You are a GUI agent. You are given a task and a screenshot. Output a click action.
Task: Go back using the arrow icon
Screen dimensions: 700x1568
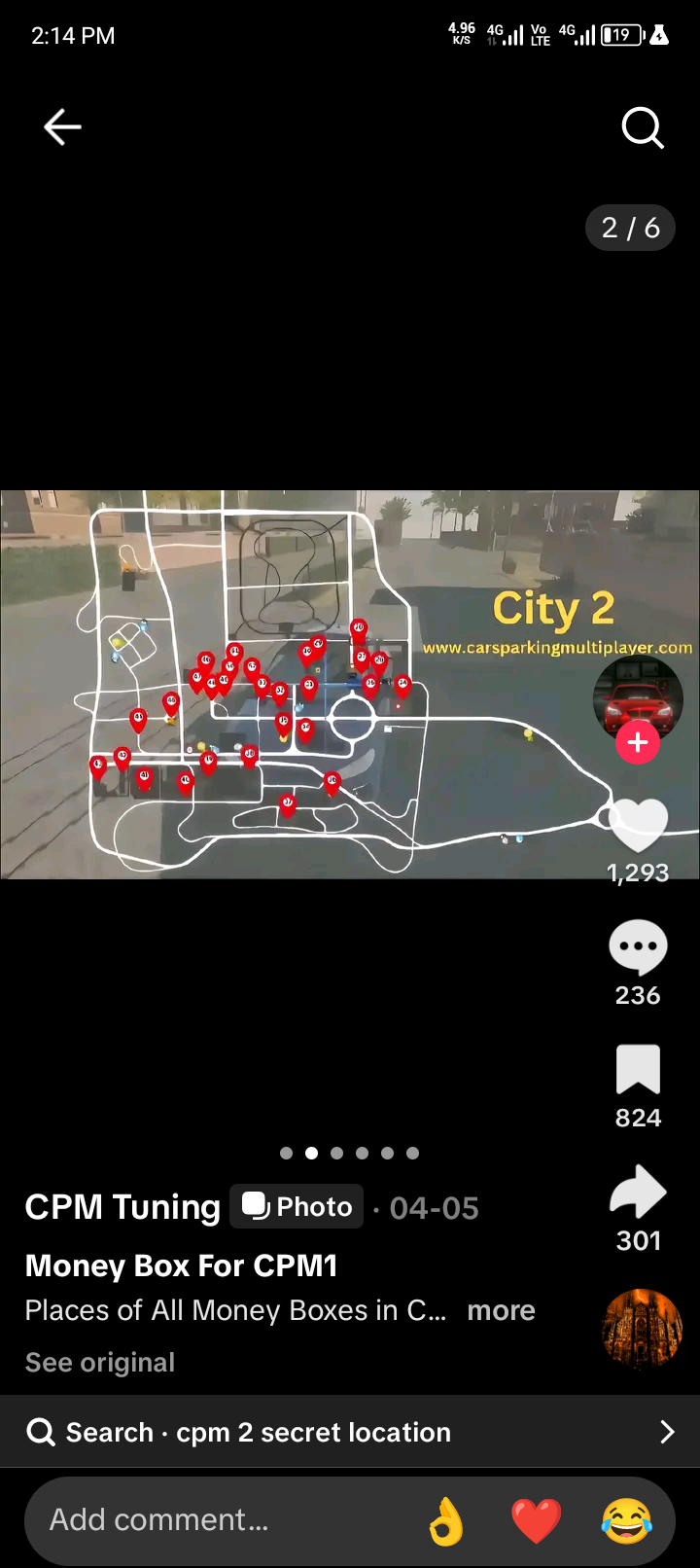pos(62,127)
